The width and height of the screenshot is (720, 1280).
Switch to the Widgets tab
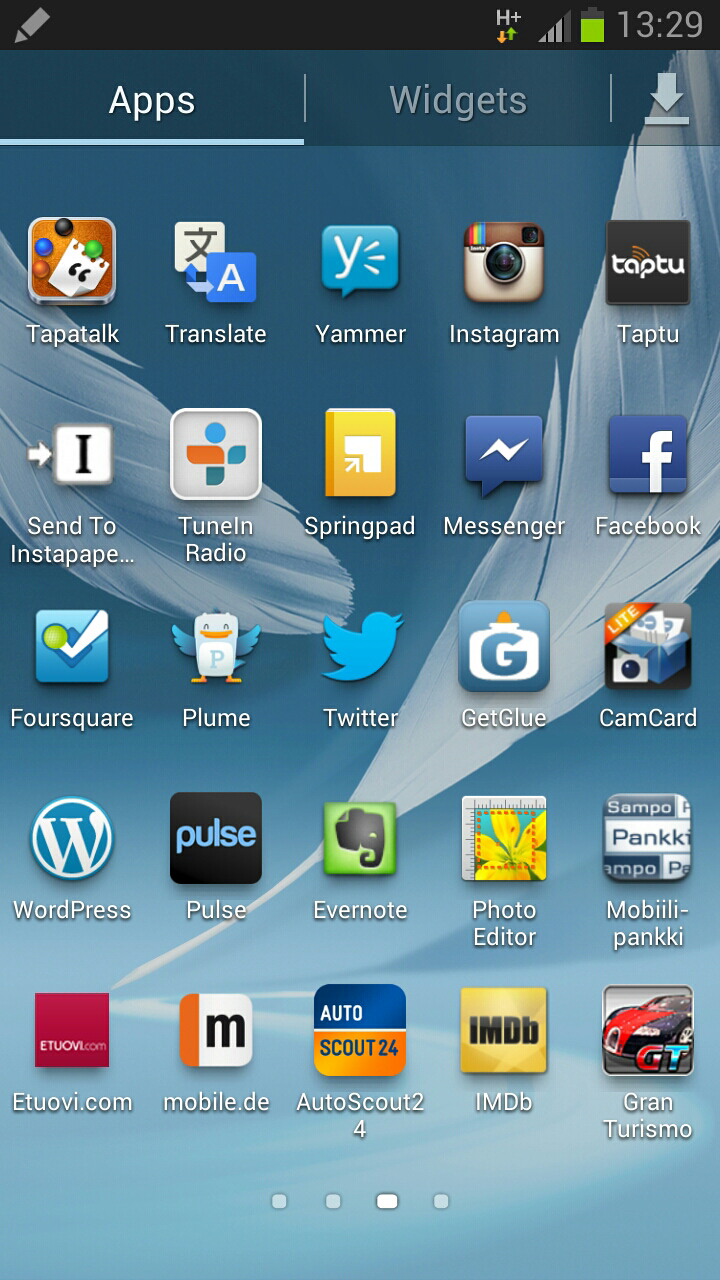click(x=458, y=100)
